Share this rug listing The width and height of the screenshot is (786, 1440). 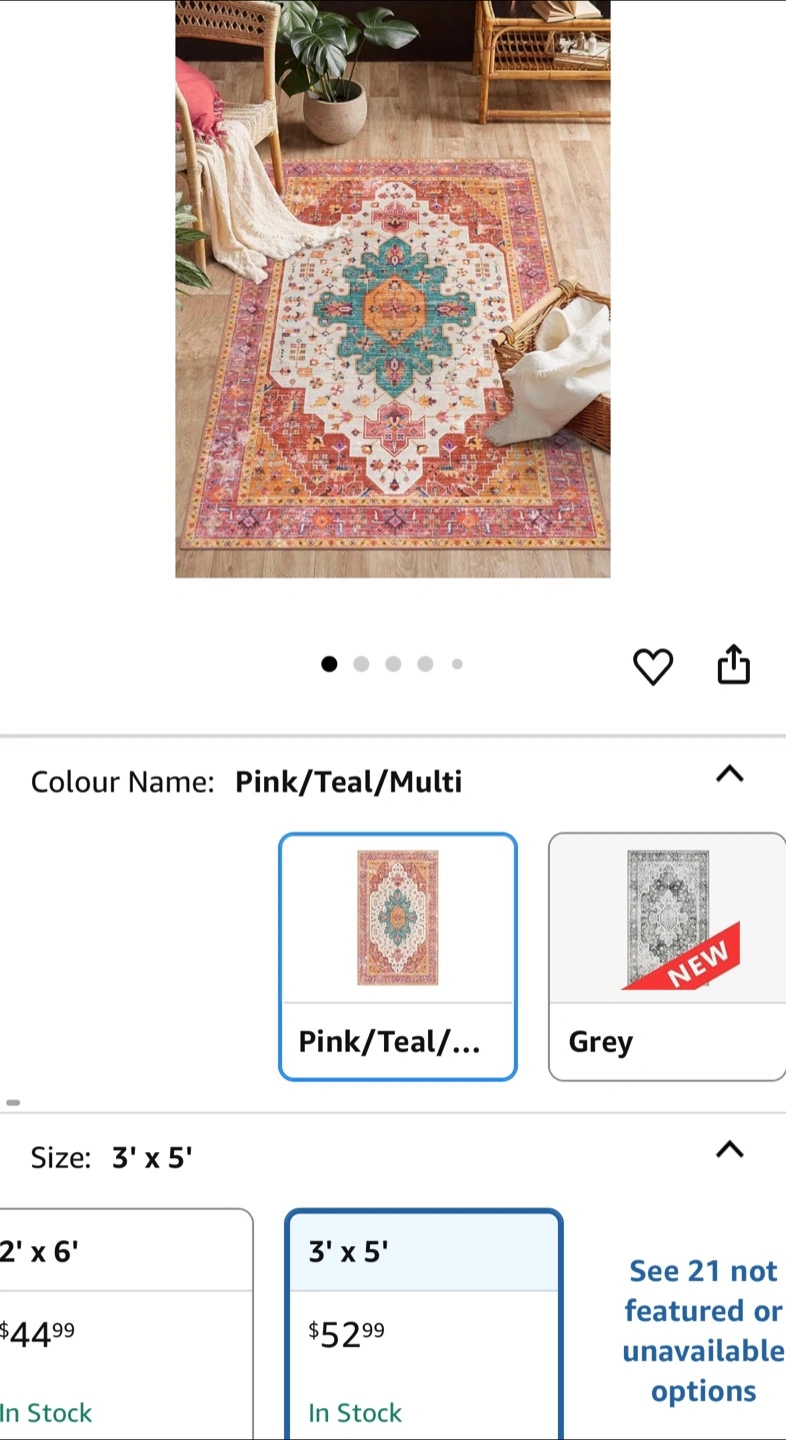(x=733, y=664)
